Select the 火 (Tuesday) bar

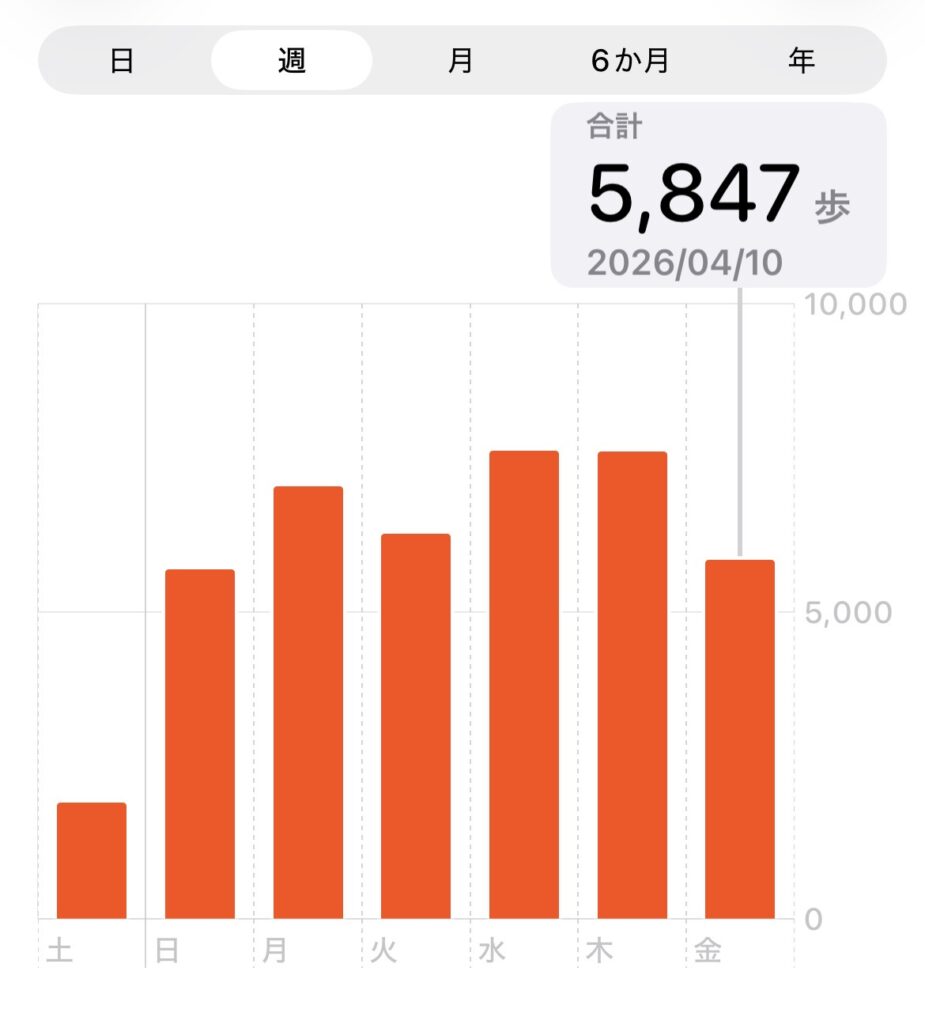click(416, 726)
